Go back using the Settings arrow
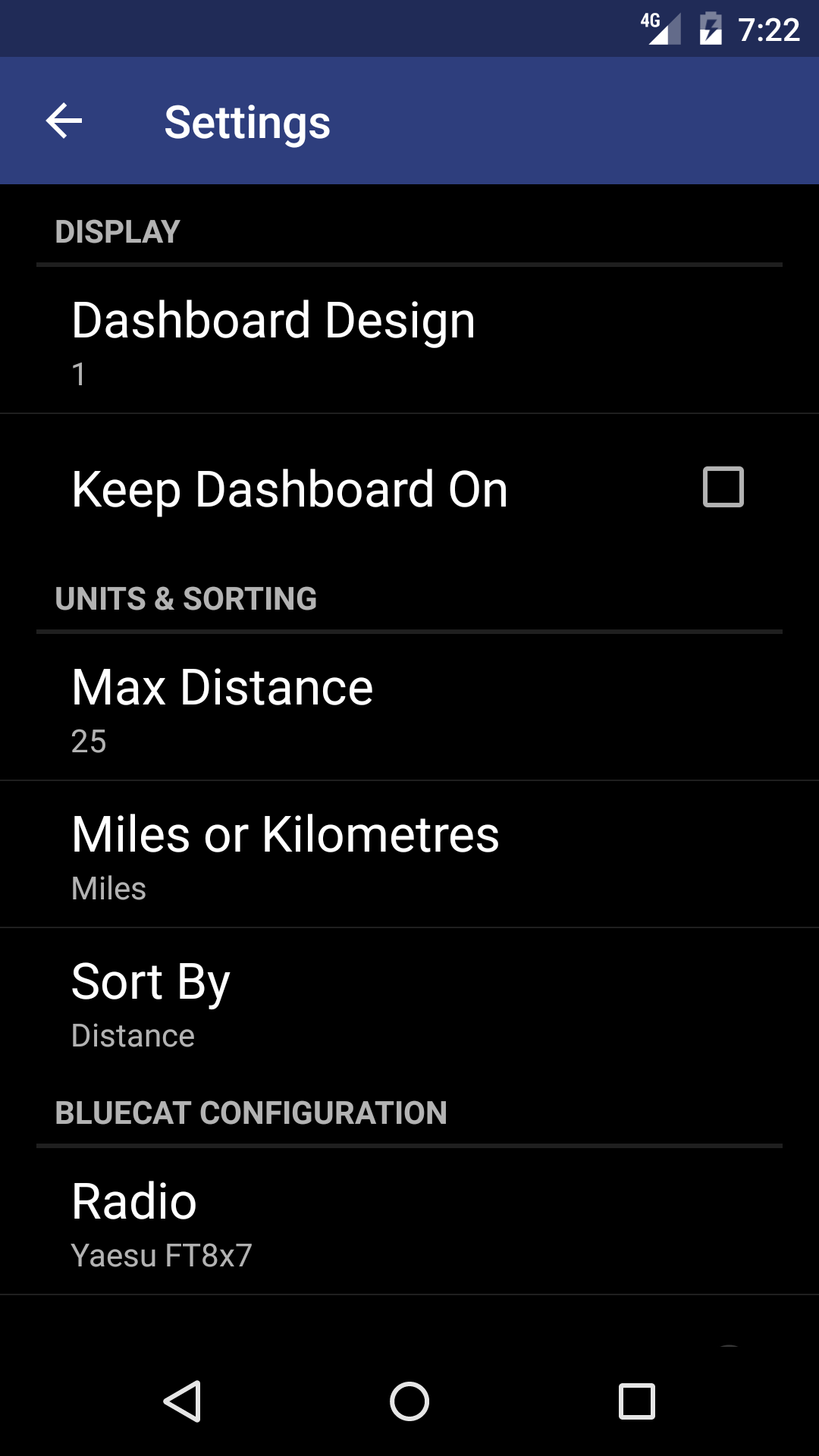This screenshot has height=1456, width=819. pyautogui.click(x=64, y=121)
